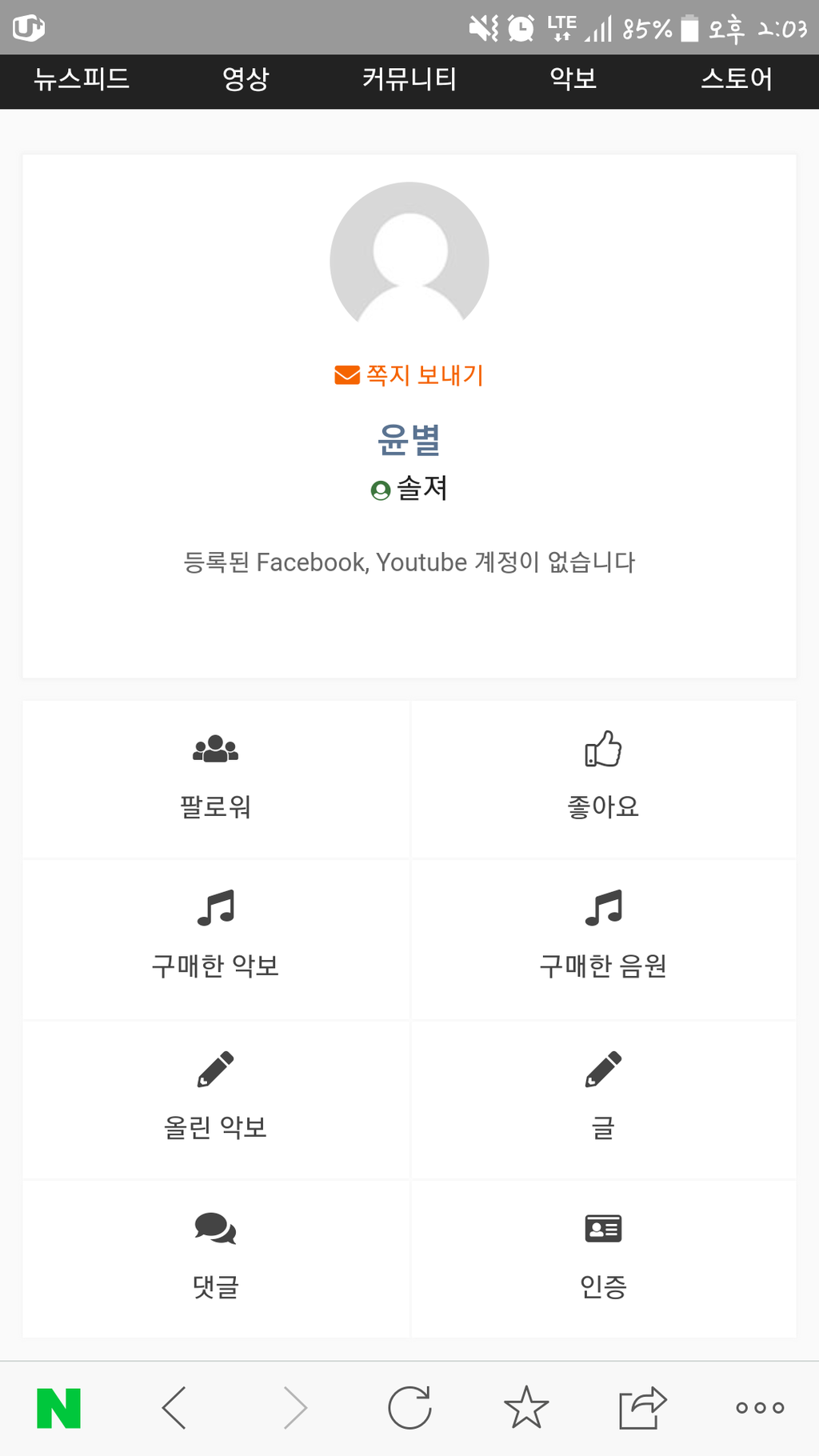View the 팔로워 list
Screen dimensions: 819x1456
click(x=216, y=779)
